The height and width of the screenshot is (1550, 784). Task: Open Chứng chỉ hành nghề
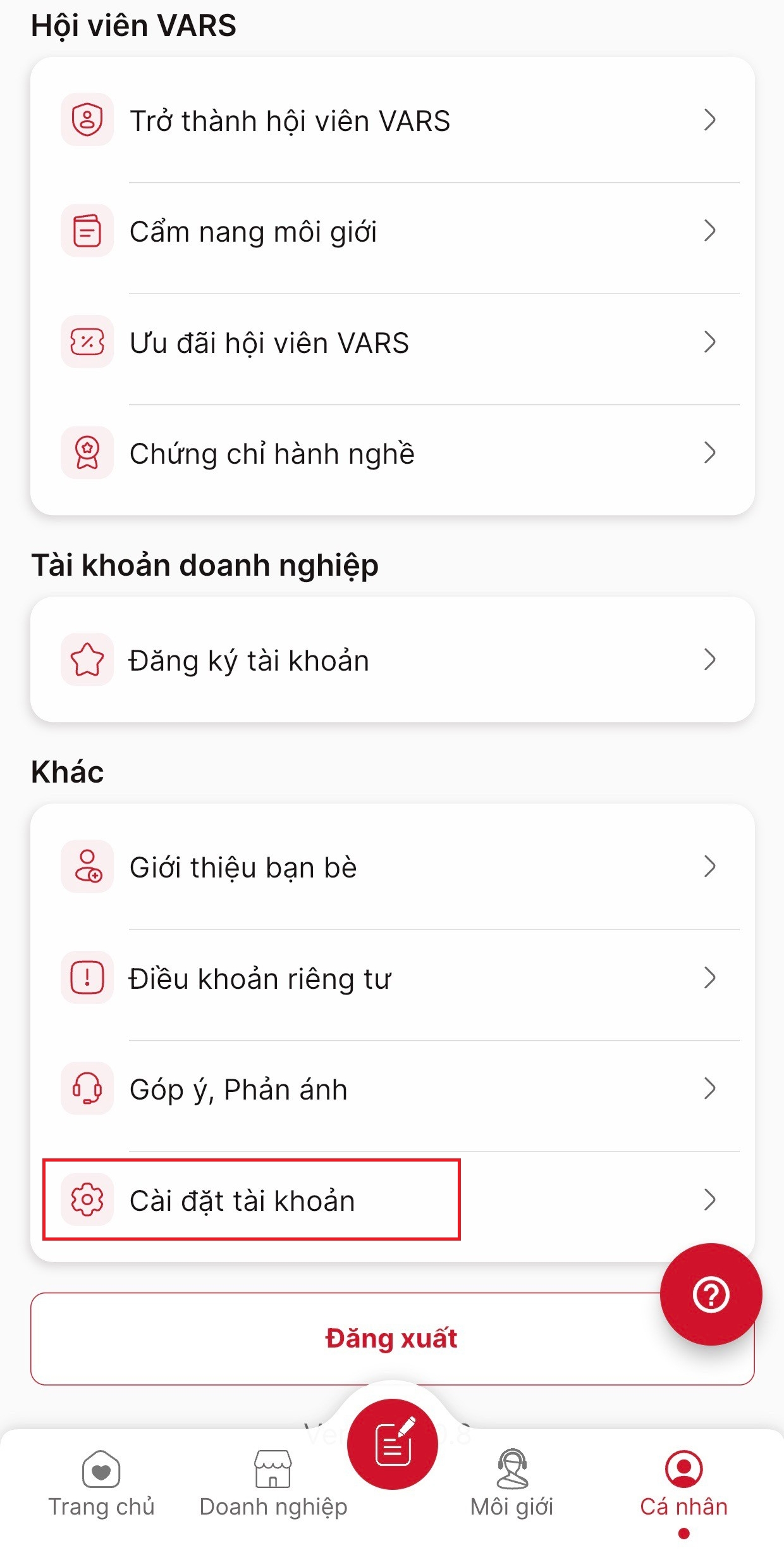pos(392,453)
